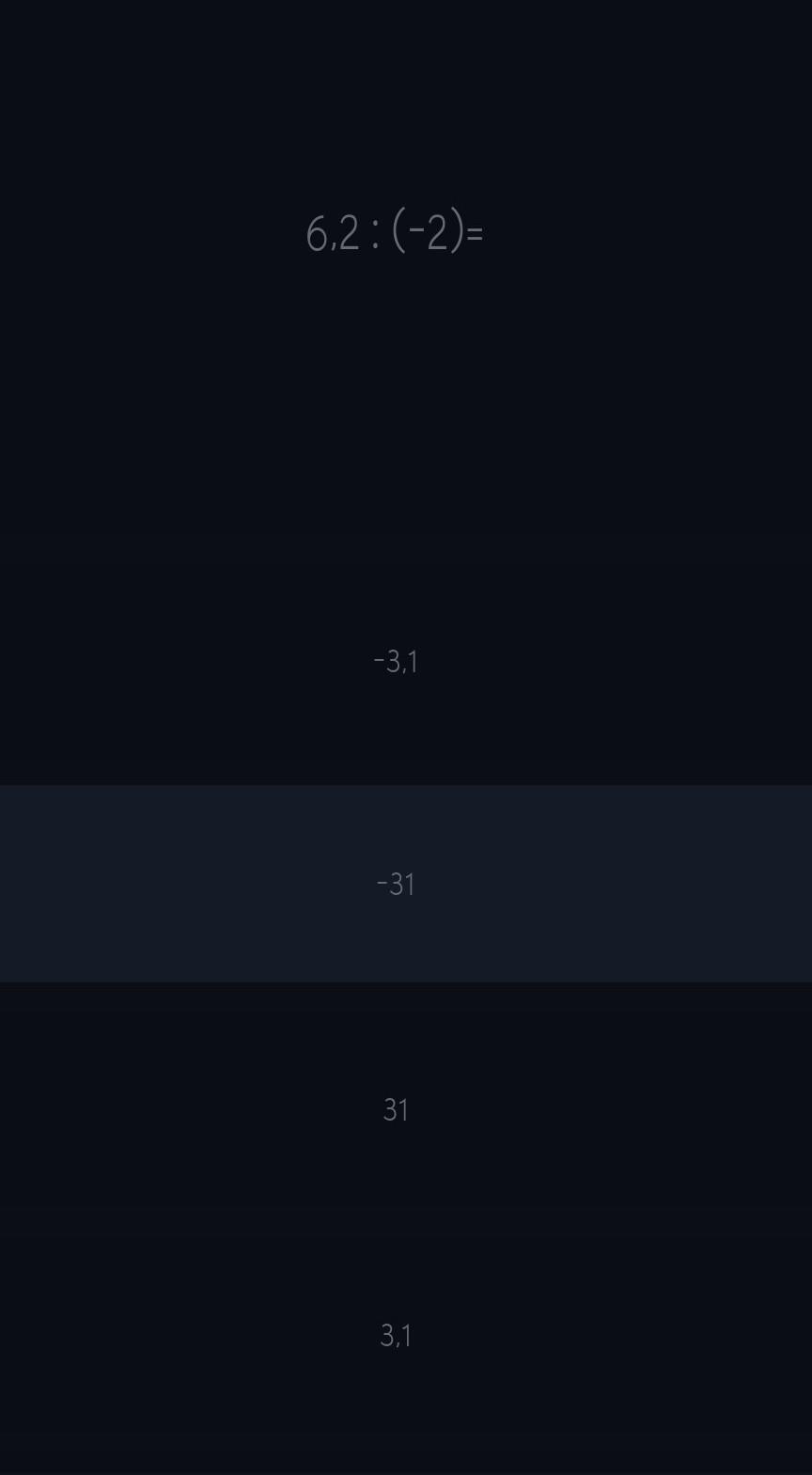
Task: Pick the answer 31
Action: [x=405, y=1109]
